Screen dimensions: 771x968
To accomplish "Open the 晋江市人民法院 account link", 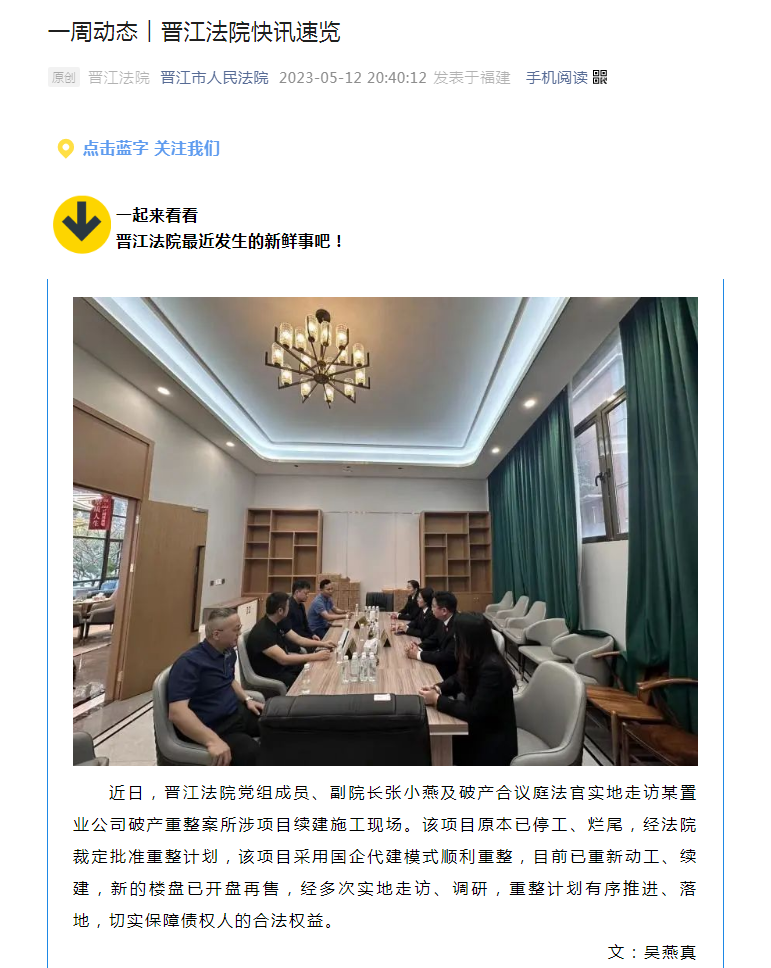I will [x=214, y=77].
